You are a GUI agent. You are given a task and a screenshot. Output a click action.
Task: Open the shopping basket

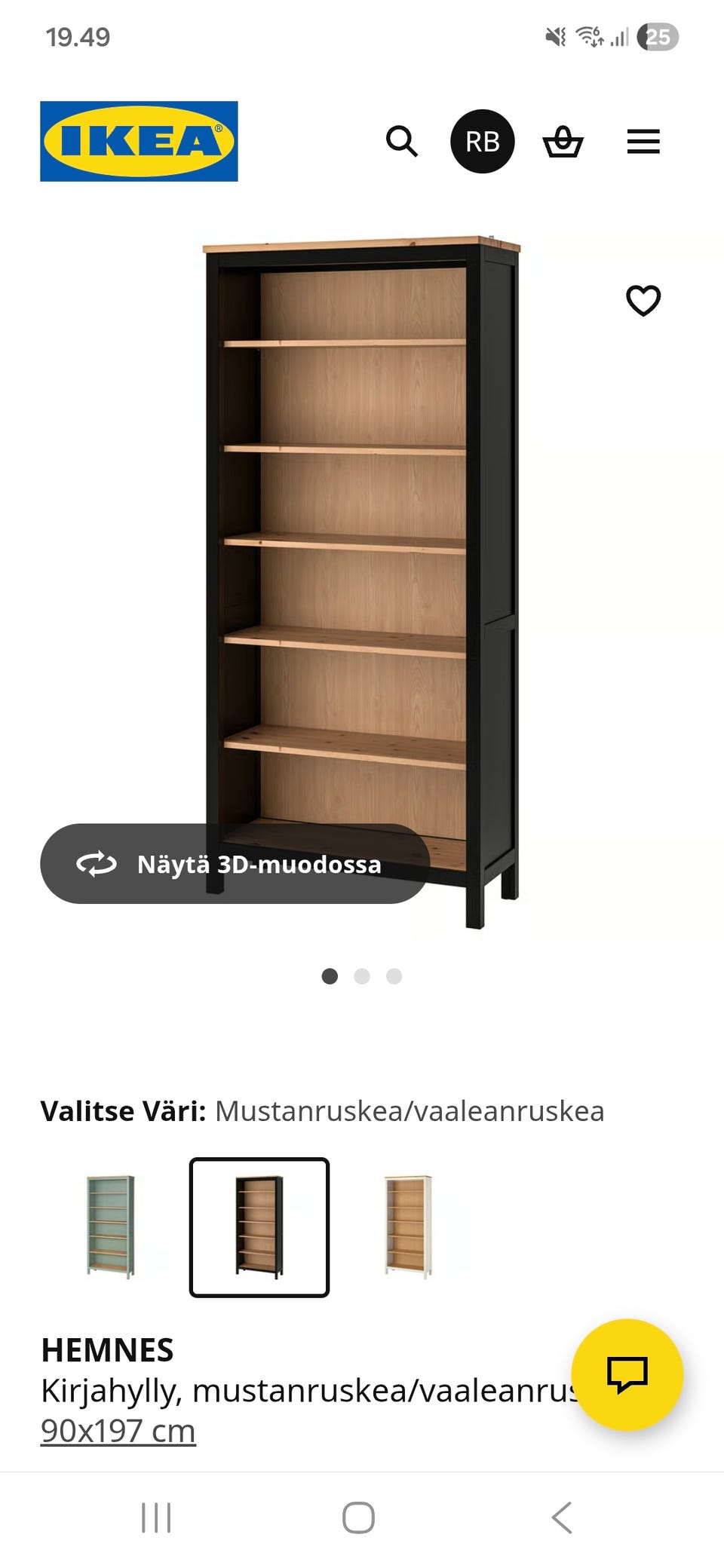click(563, 142)
